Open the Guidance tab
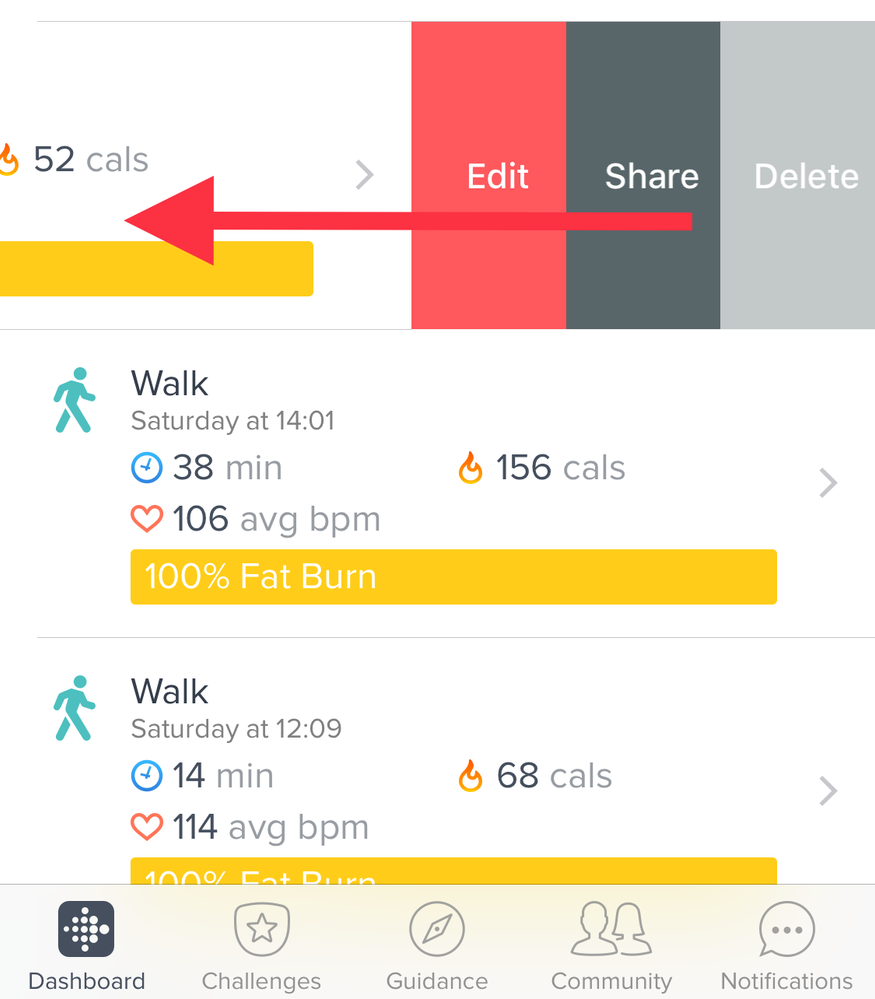875x999 pixels. point(437,946)
